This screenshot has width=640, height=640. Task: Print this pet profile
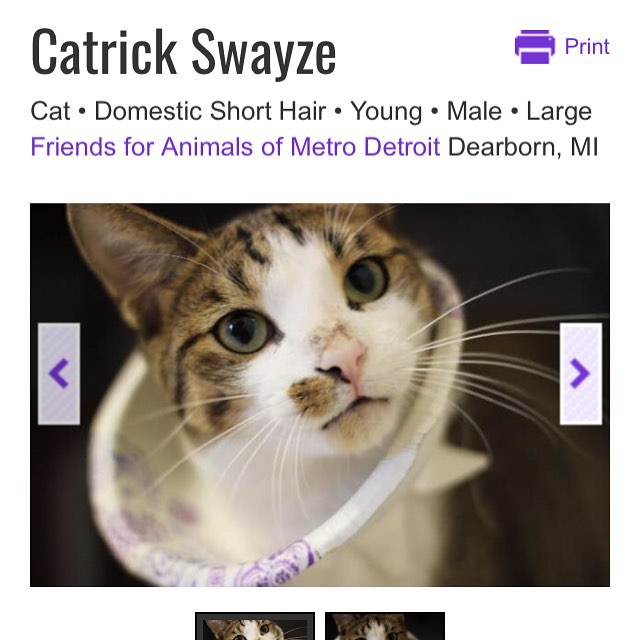tap(562, 47)
